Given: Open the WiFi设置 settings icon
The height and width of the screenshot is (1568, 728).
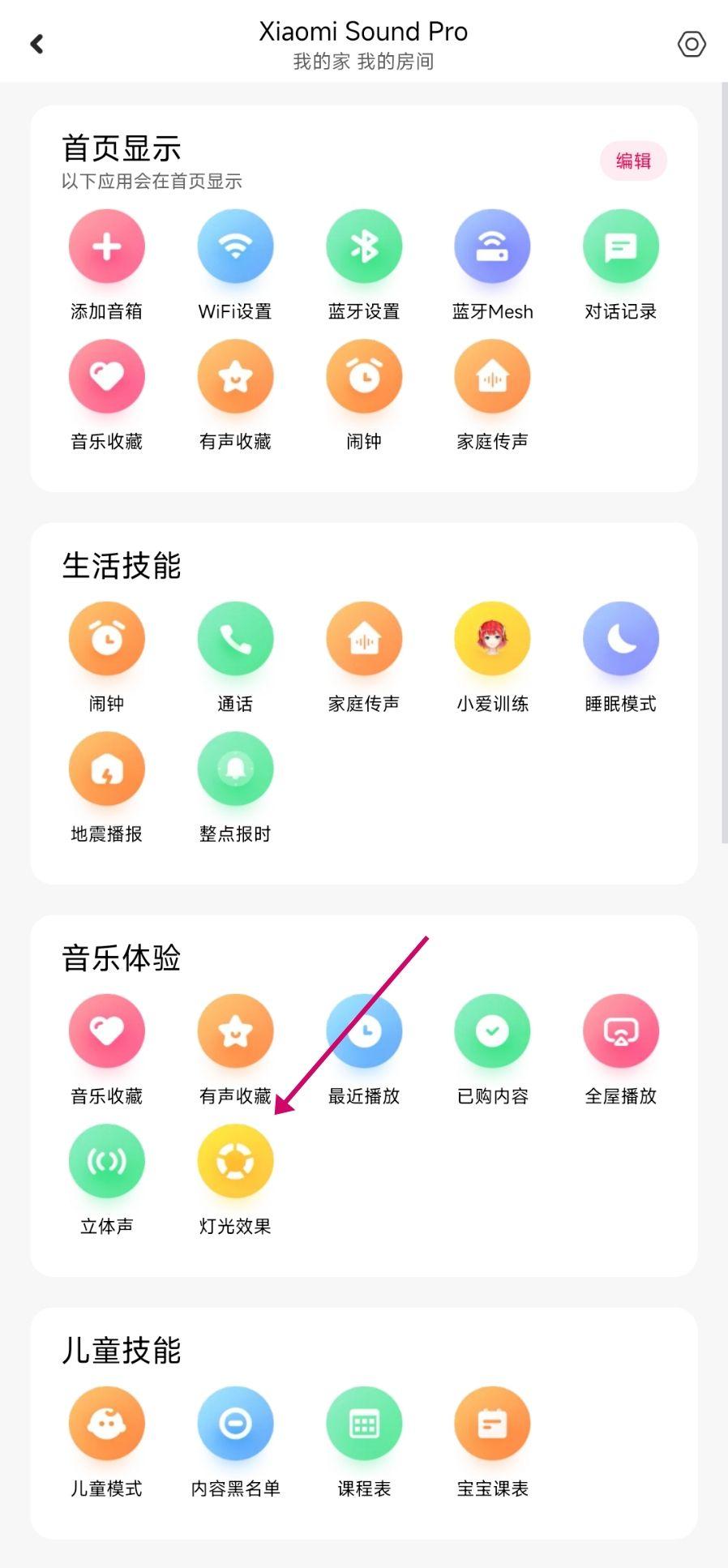Looking at the screenshot, I should pos(235,246).
